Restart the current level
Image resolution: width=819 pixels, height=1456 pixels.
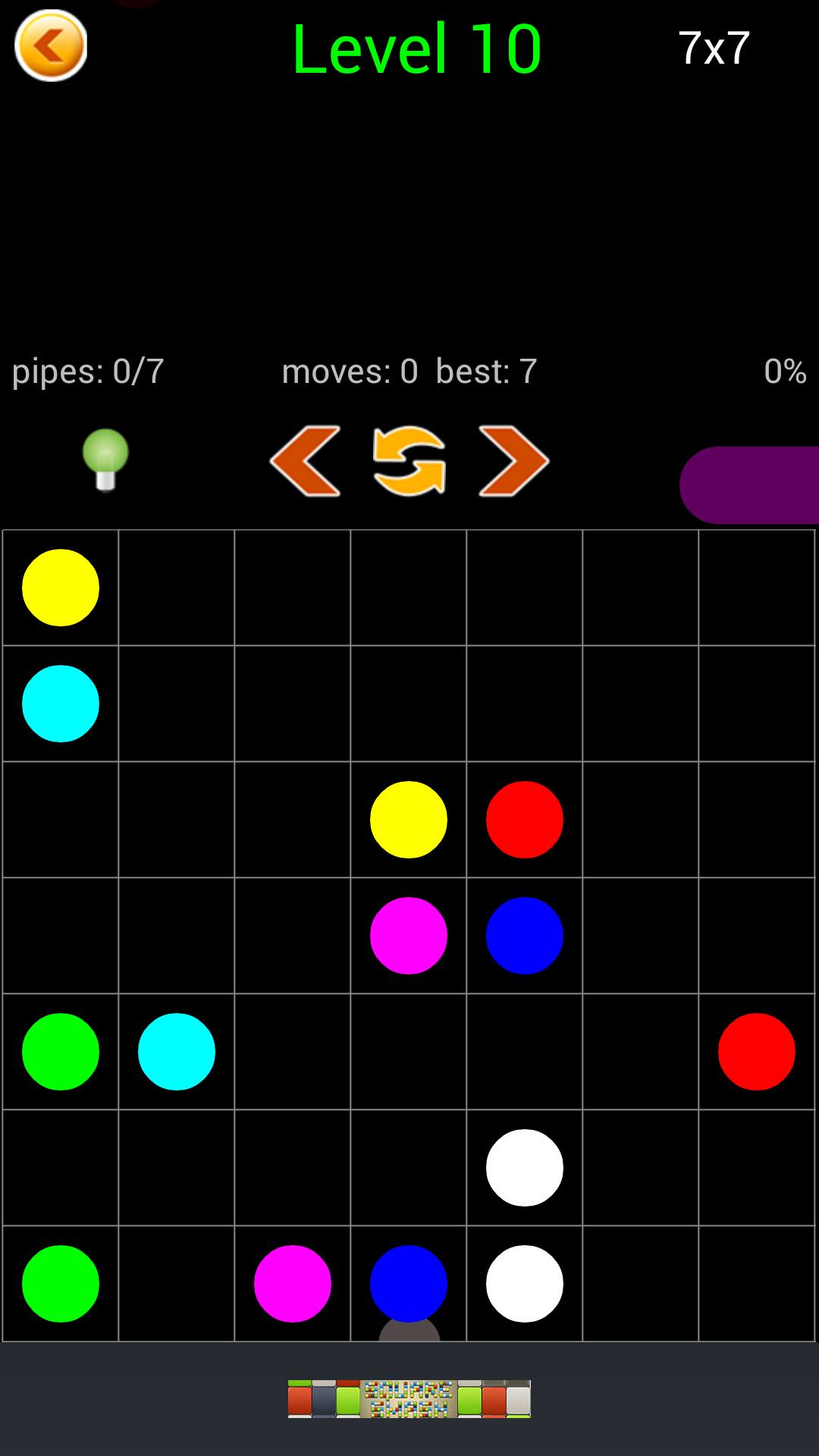[409, 461]
